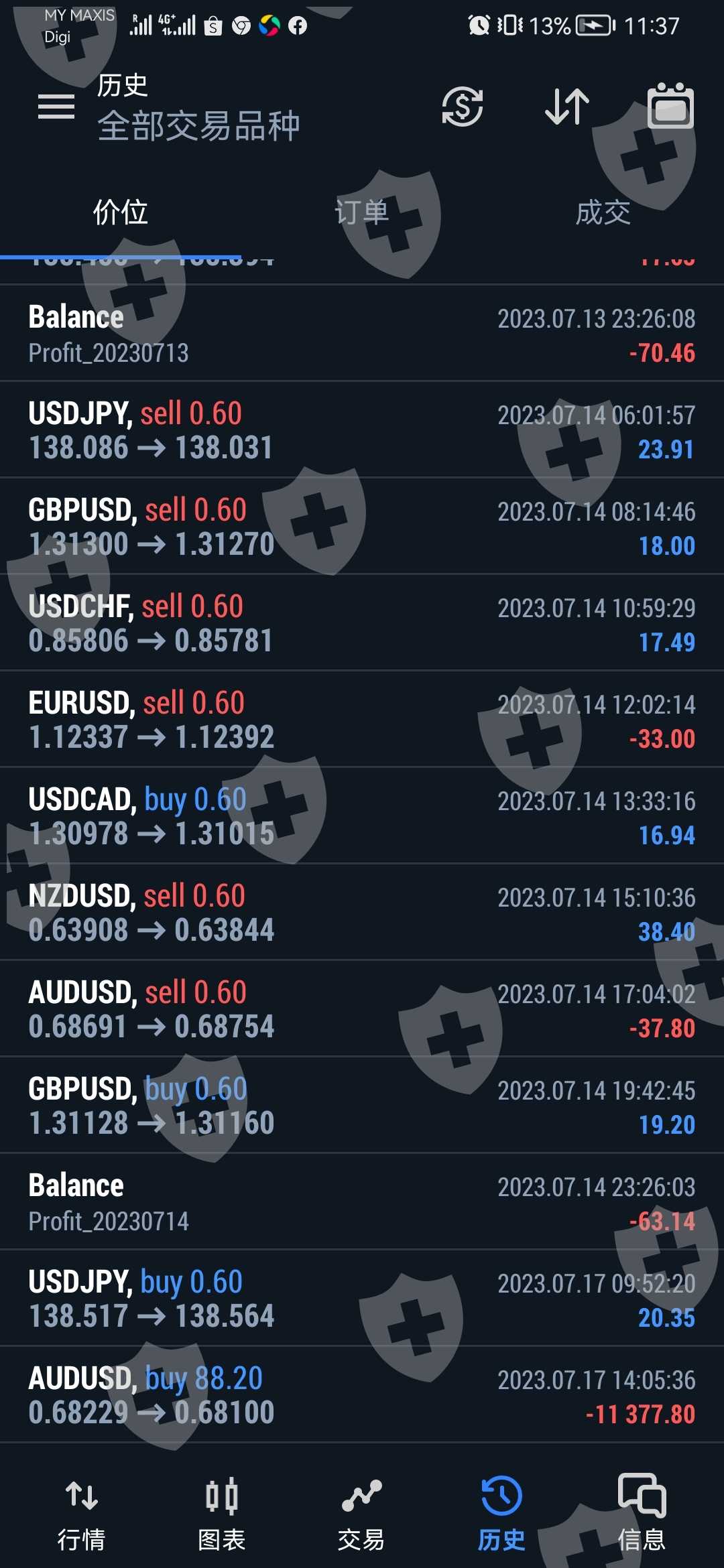Switch to the 订单 tab

[362, 212]
